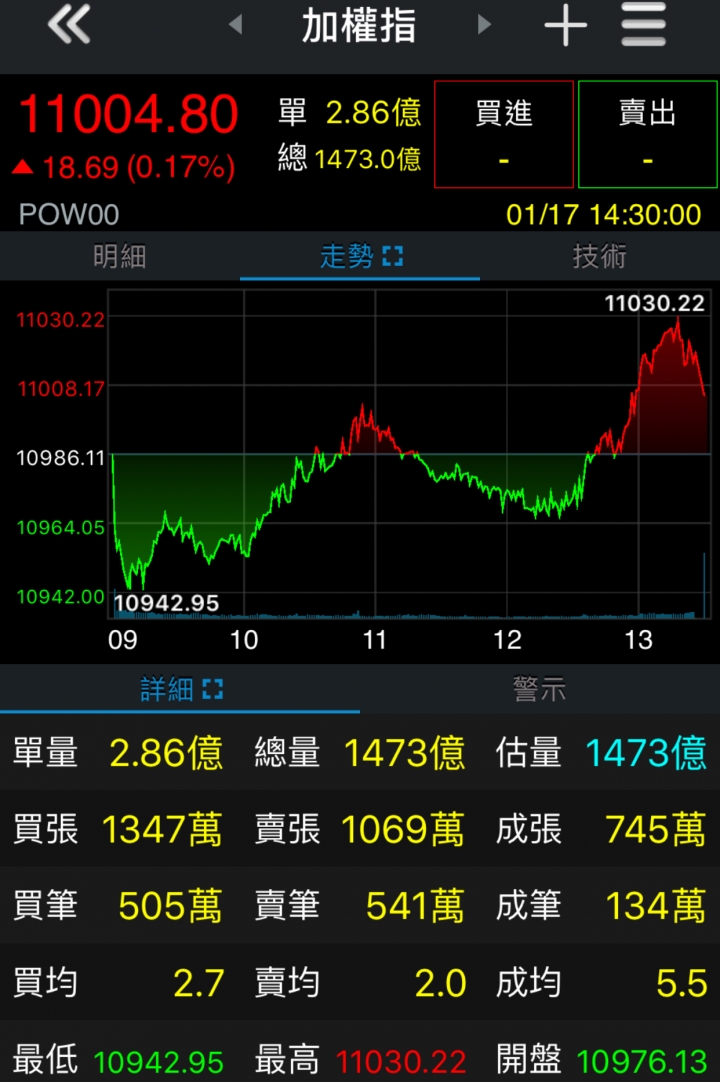Switch to the previous stock with left arrow
Image resolution: width=720 pixels, height=1082 pixels.
236,25
